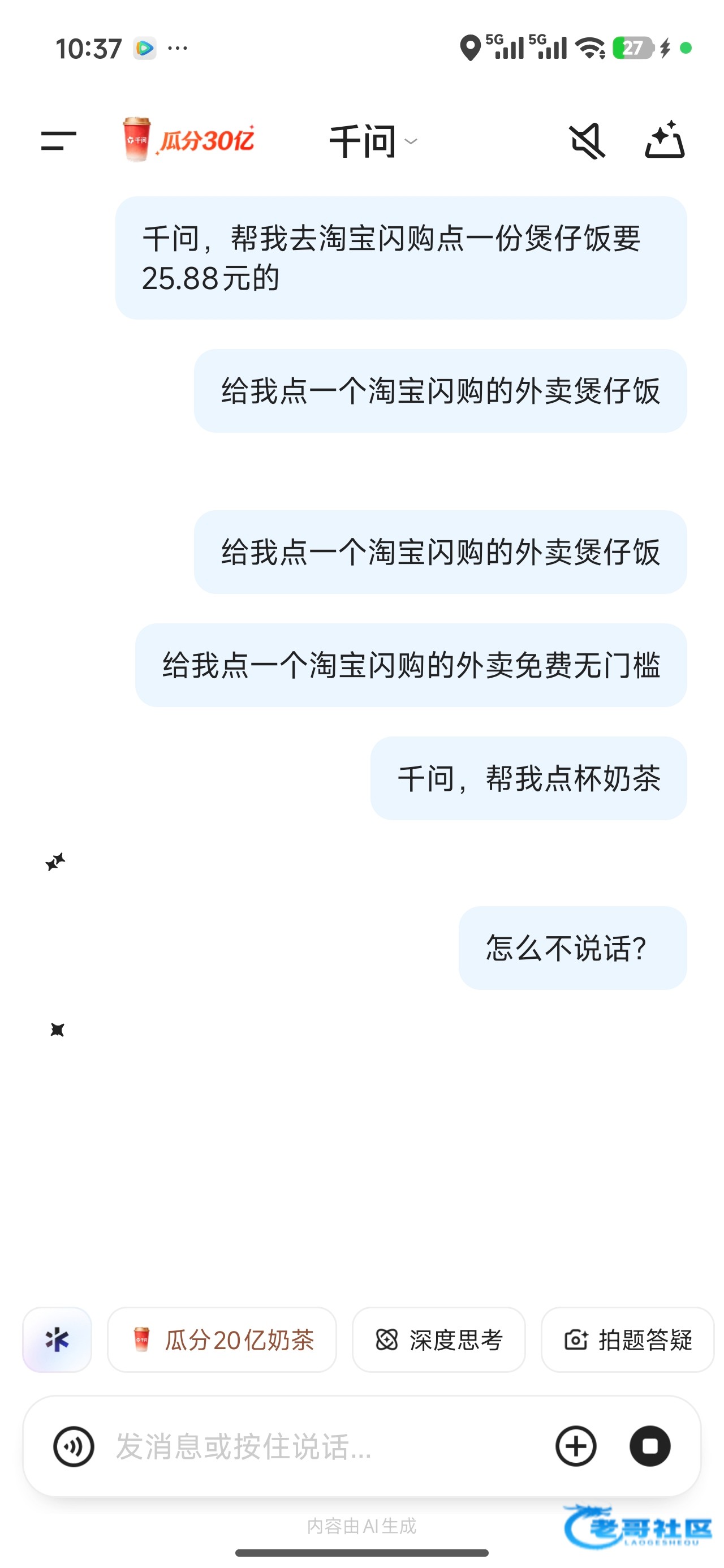Focus the 发消息或按住说话 message field
724x1568 pixels.
pyautogui.click(x=317, y=1446)
